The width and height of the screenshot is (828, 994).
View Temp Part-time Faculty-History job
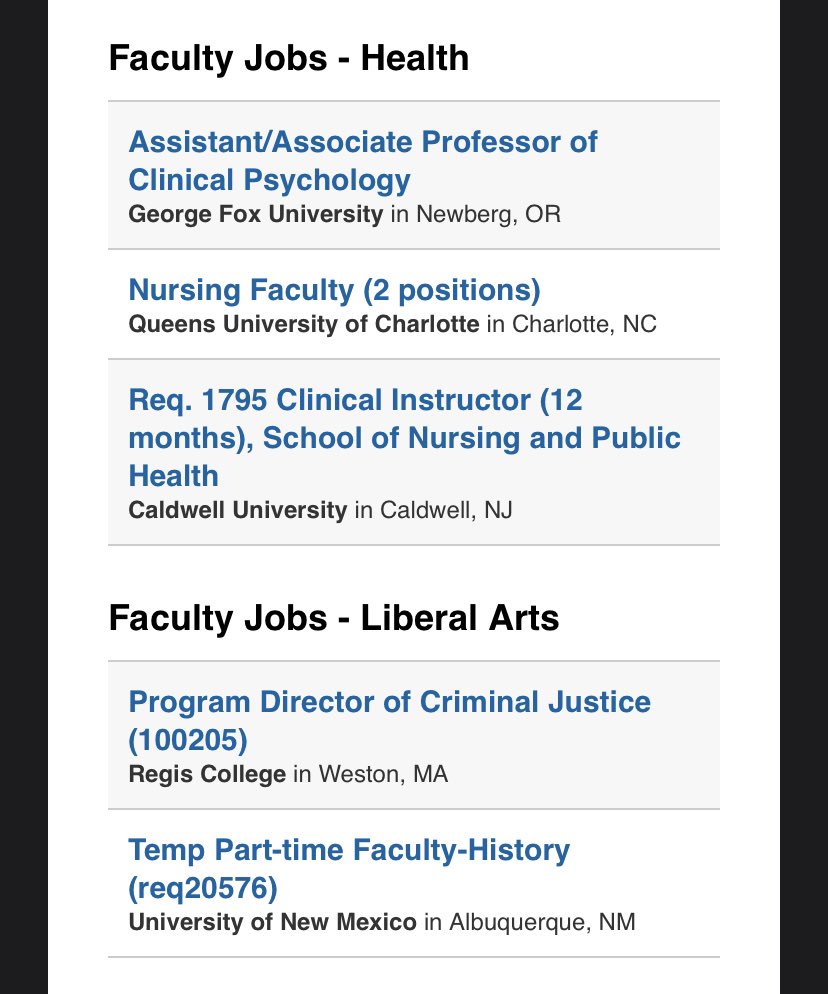tap(349, 868)
